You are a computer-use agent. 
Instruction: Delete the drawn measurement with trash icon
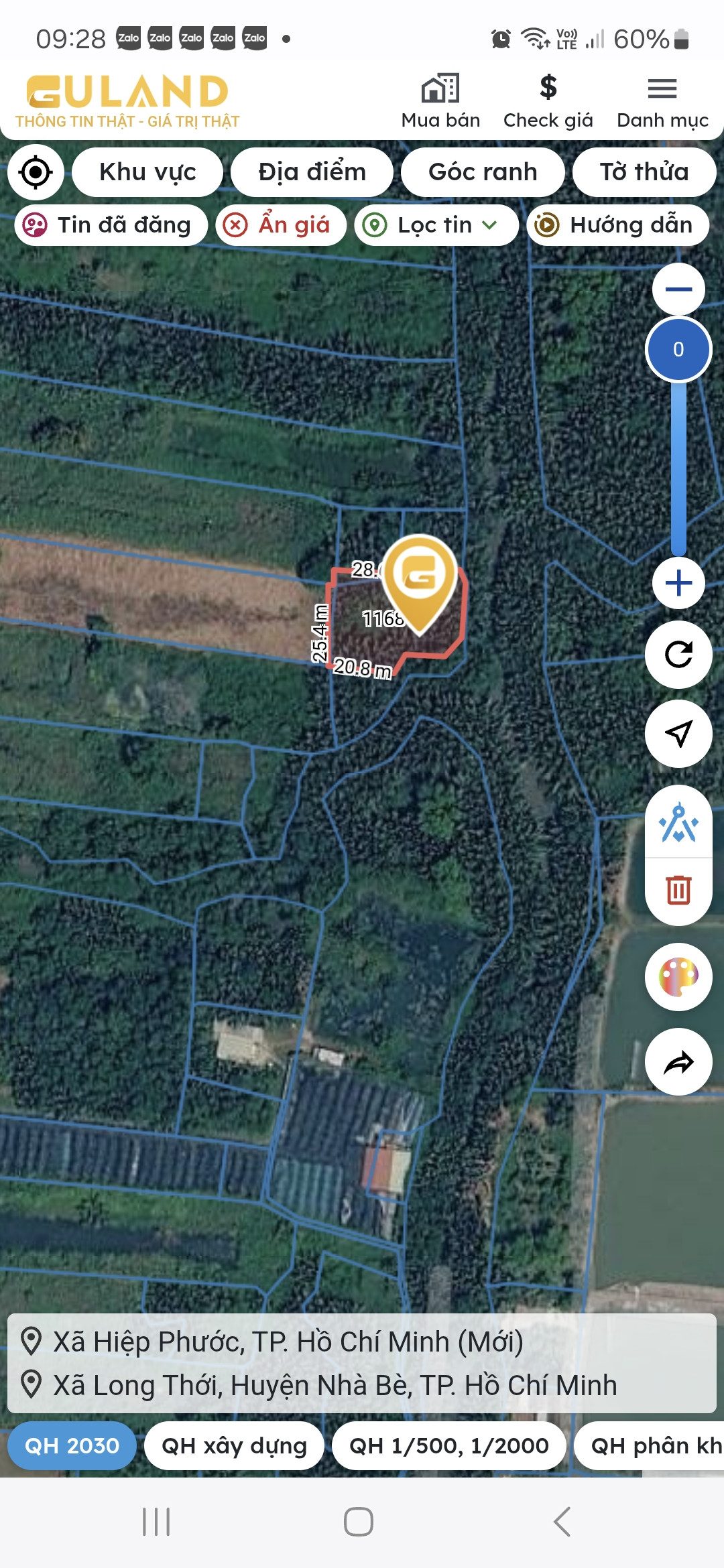click(x=678, y=891)
